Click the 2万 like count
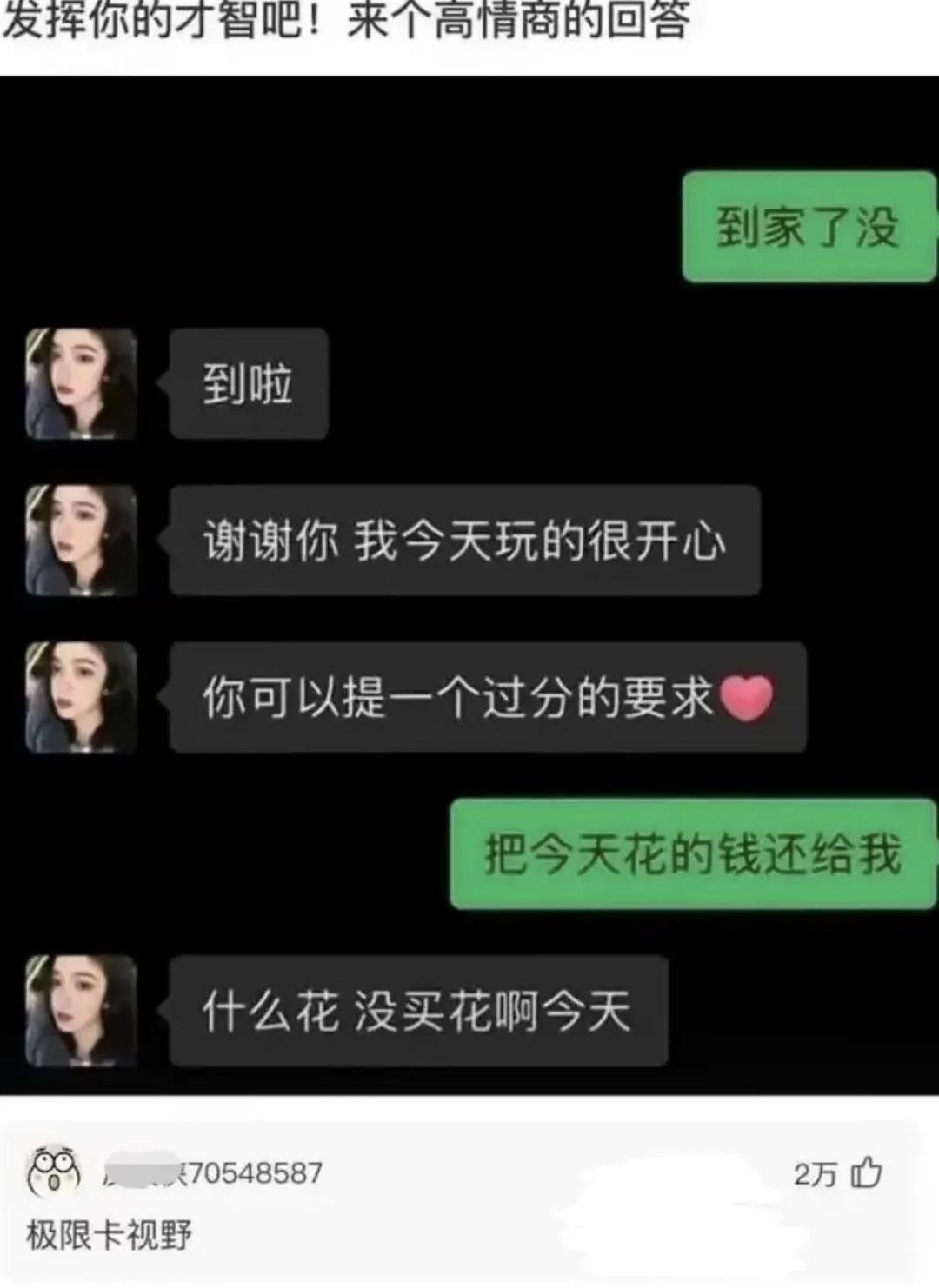The image size is (939, 1288). (813, 1174)
